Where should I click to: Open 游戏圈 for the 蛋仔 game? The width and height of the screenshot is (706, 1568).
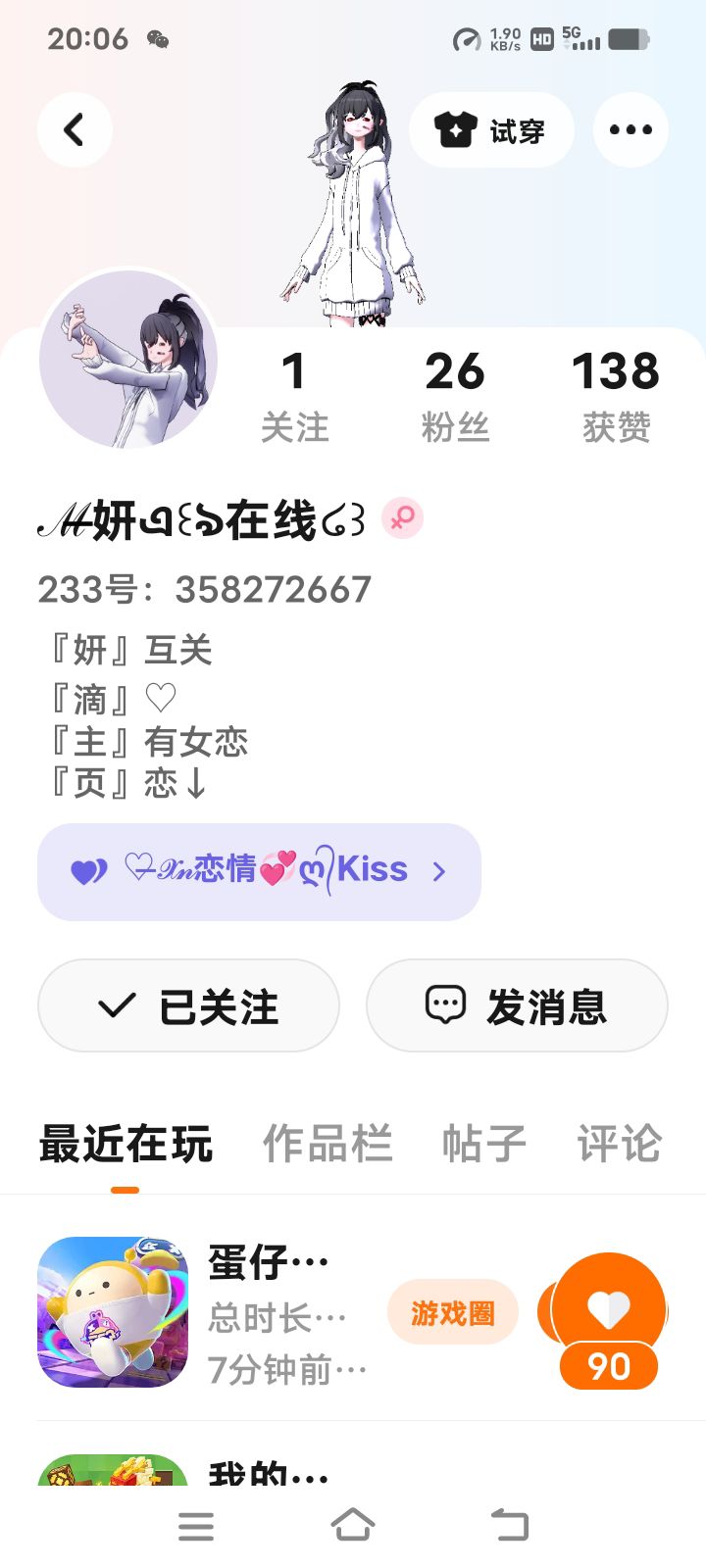[x=452, y=1312]
